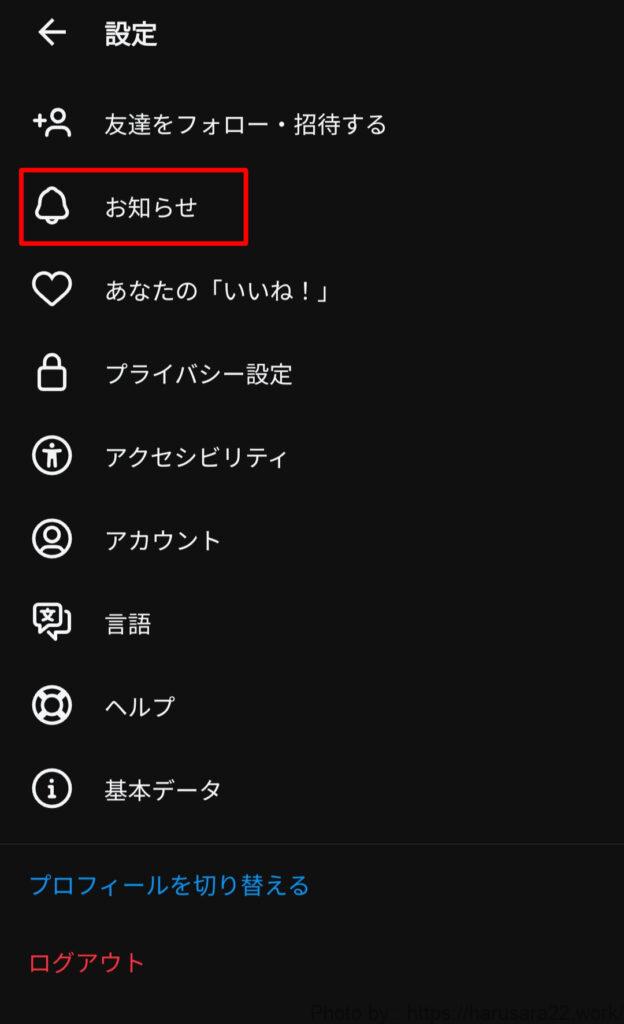This screenshot has width=624, height=1024.
Task: Open the お知らせ notification settings
Action: 151,207
